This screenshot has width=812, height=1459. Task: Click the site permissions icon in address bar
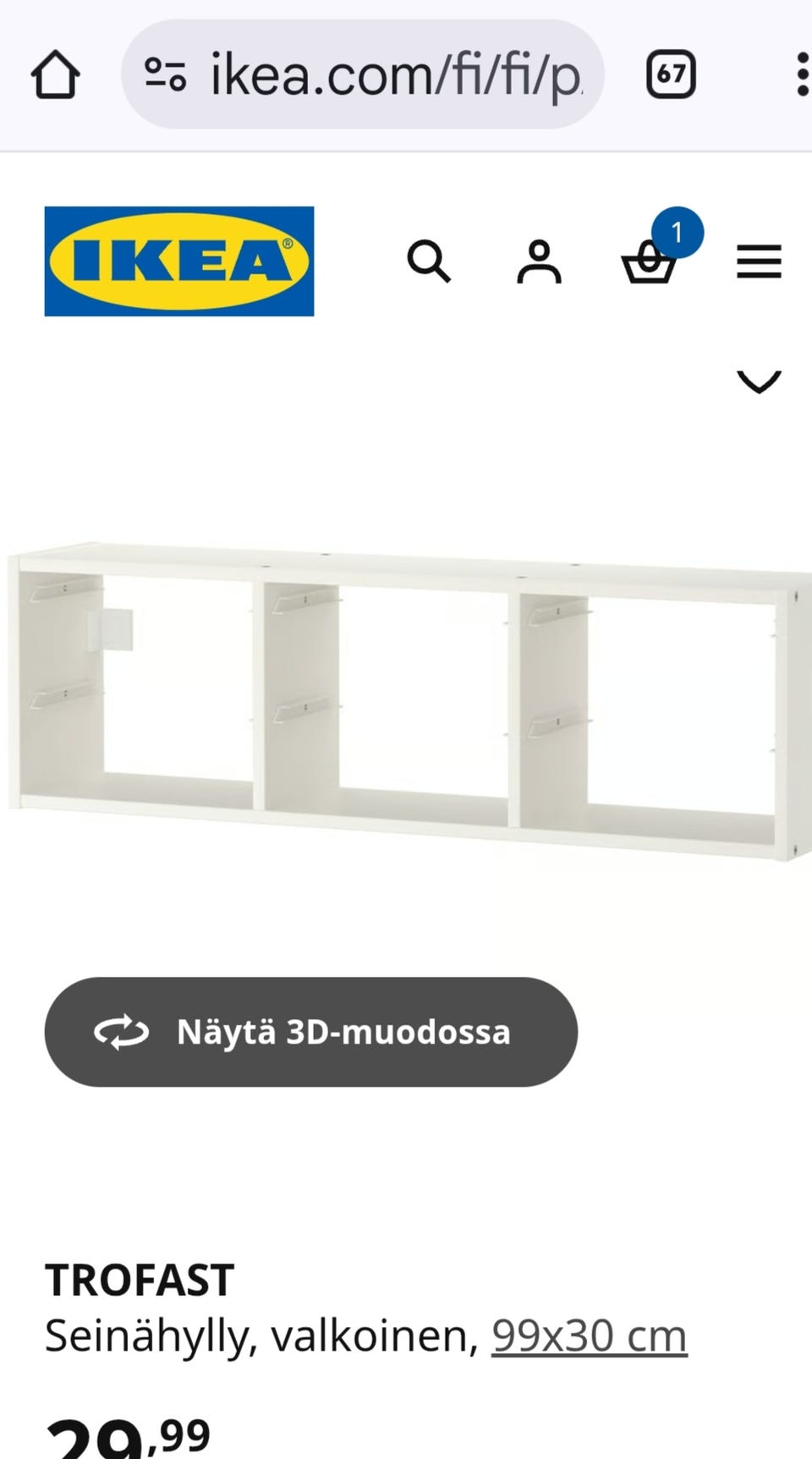coord(166,76)
